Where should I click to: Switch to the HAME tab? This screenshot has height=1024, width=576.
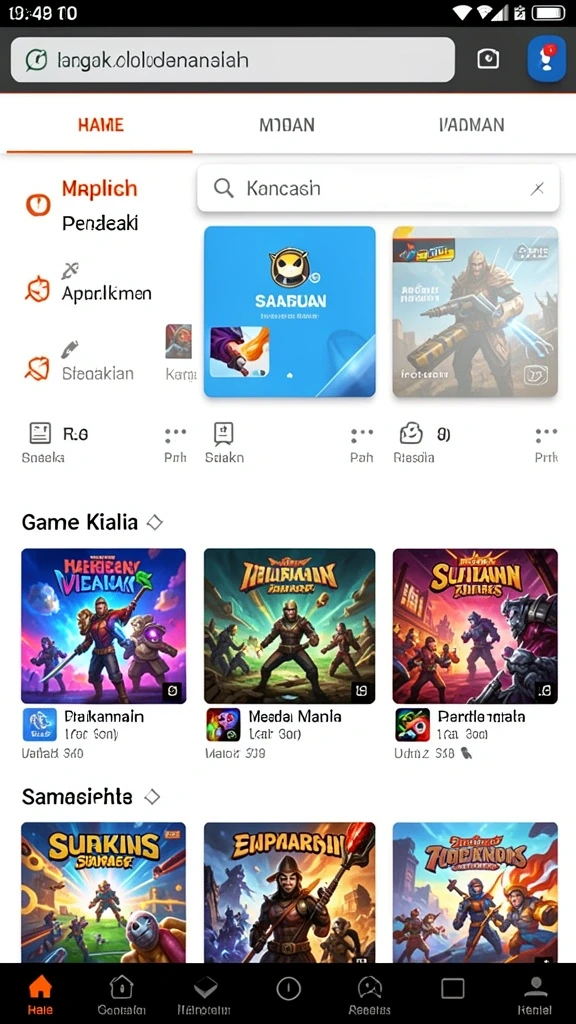point(101,125)
